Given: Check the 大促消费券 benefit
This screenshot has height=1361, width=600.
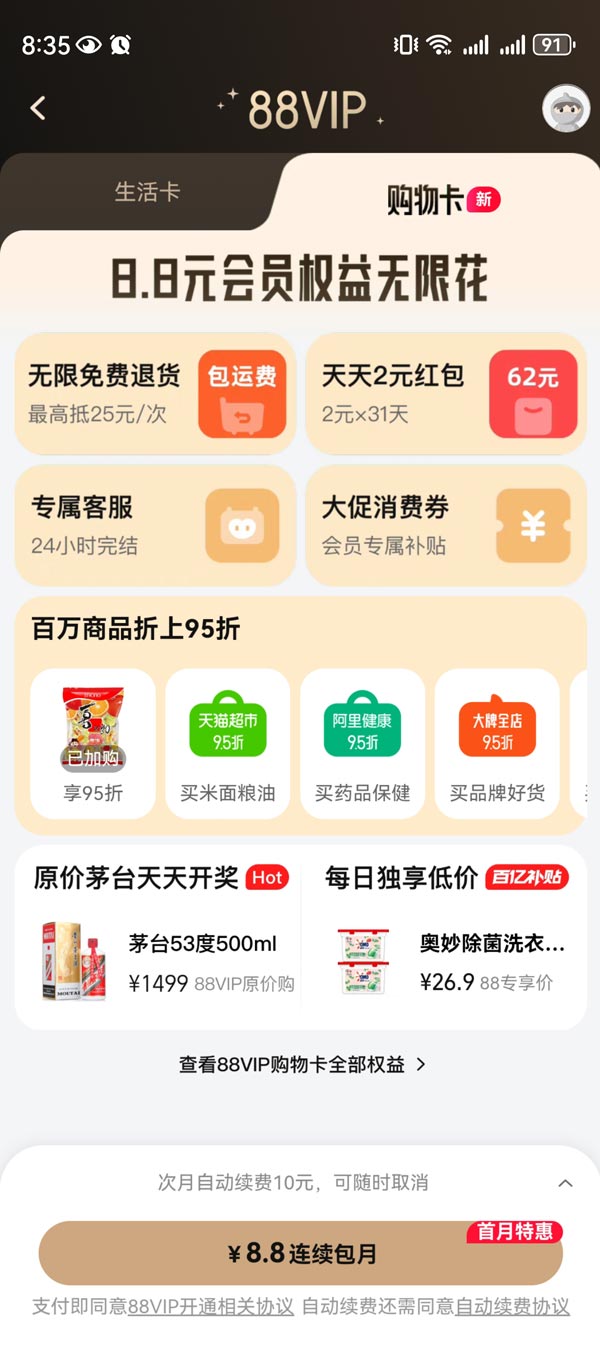Looking at the screenshot, I should (x=445, y=525).
